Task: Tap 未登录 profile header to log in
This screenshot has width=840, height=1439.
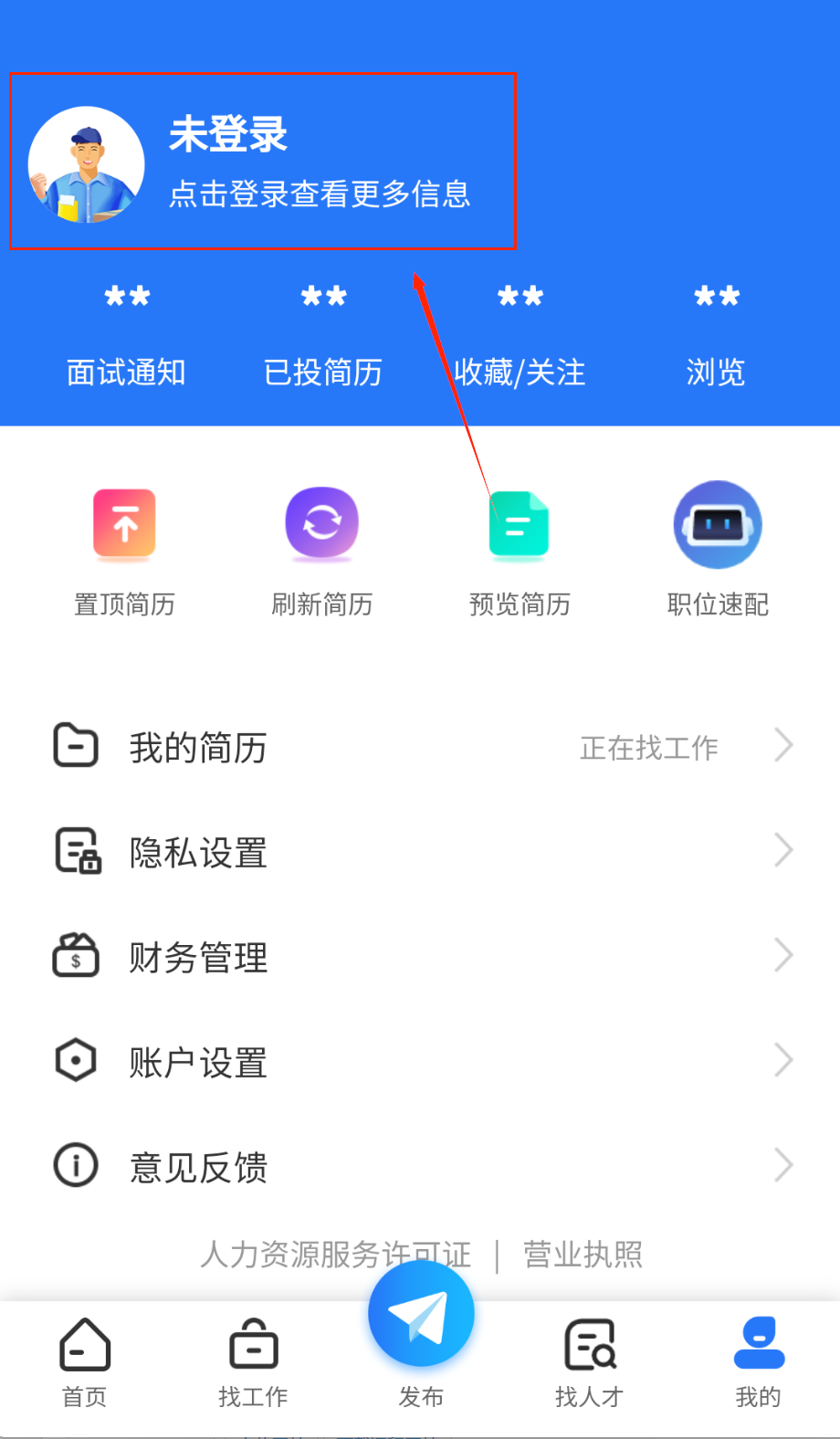Action: [262, 162]
